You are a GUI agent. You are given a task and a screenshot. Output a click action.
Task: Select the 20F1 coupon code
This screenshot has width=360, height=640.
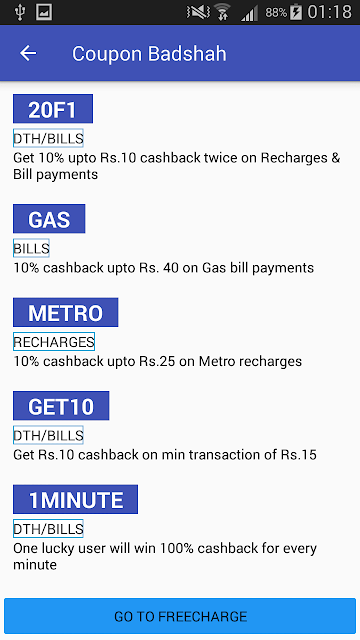tap(53, 109)
